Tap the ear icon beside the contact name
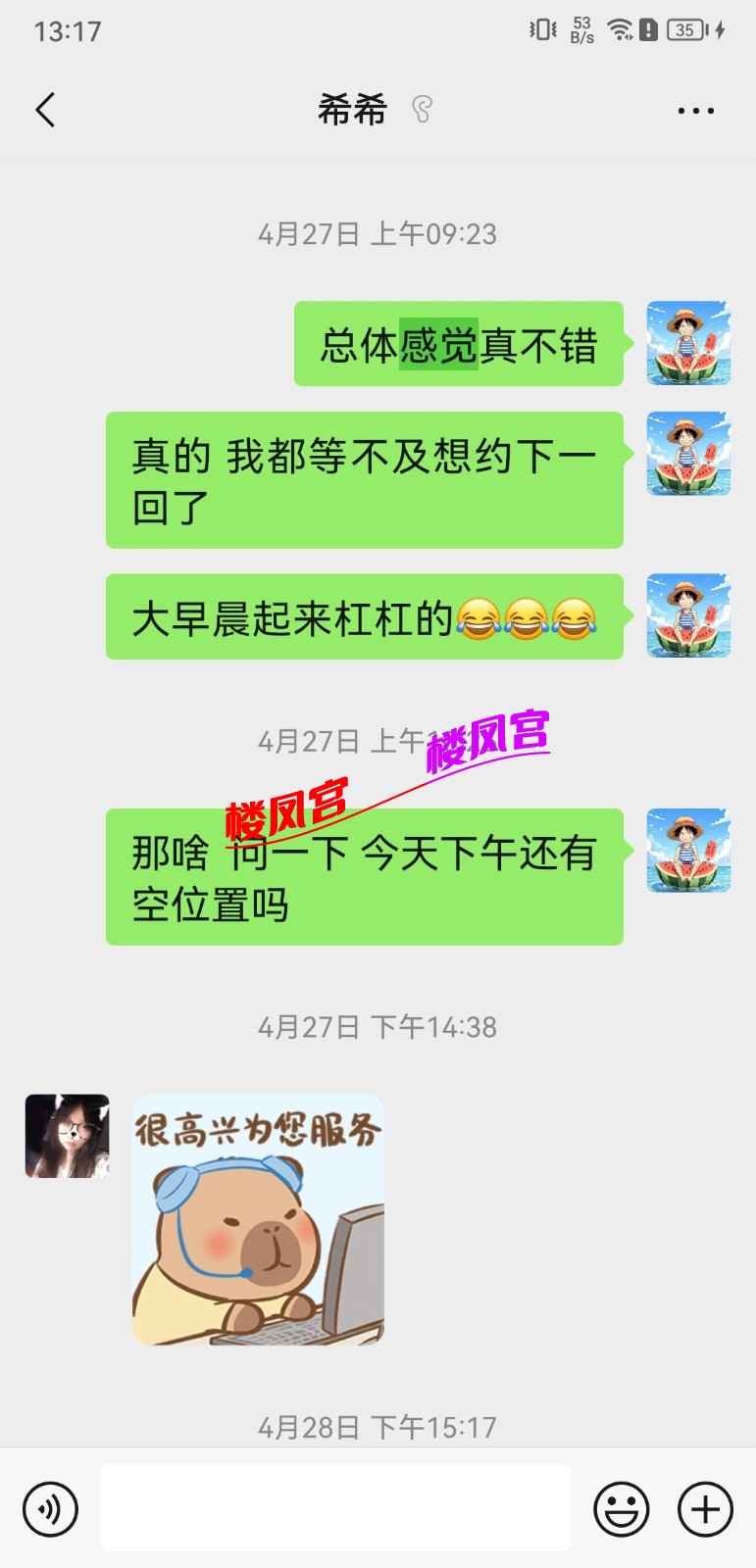The image size is (756, 1568). tap(422, 111)
